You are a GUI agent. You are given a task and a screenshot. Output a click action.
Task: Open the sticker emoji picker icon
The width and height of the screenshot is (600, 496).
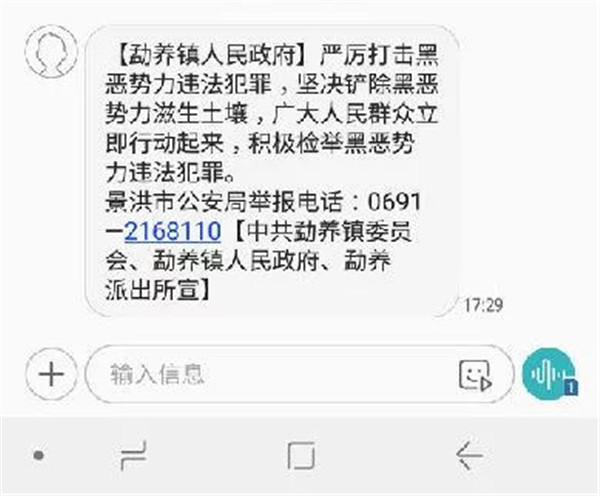(x=474, y=375)
